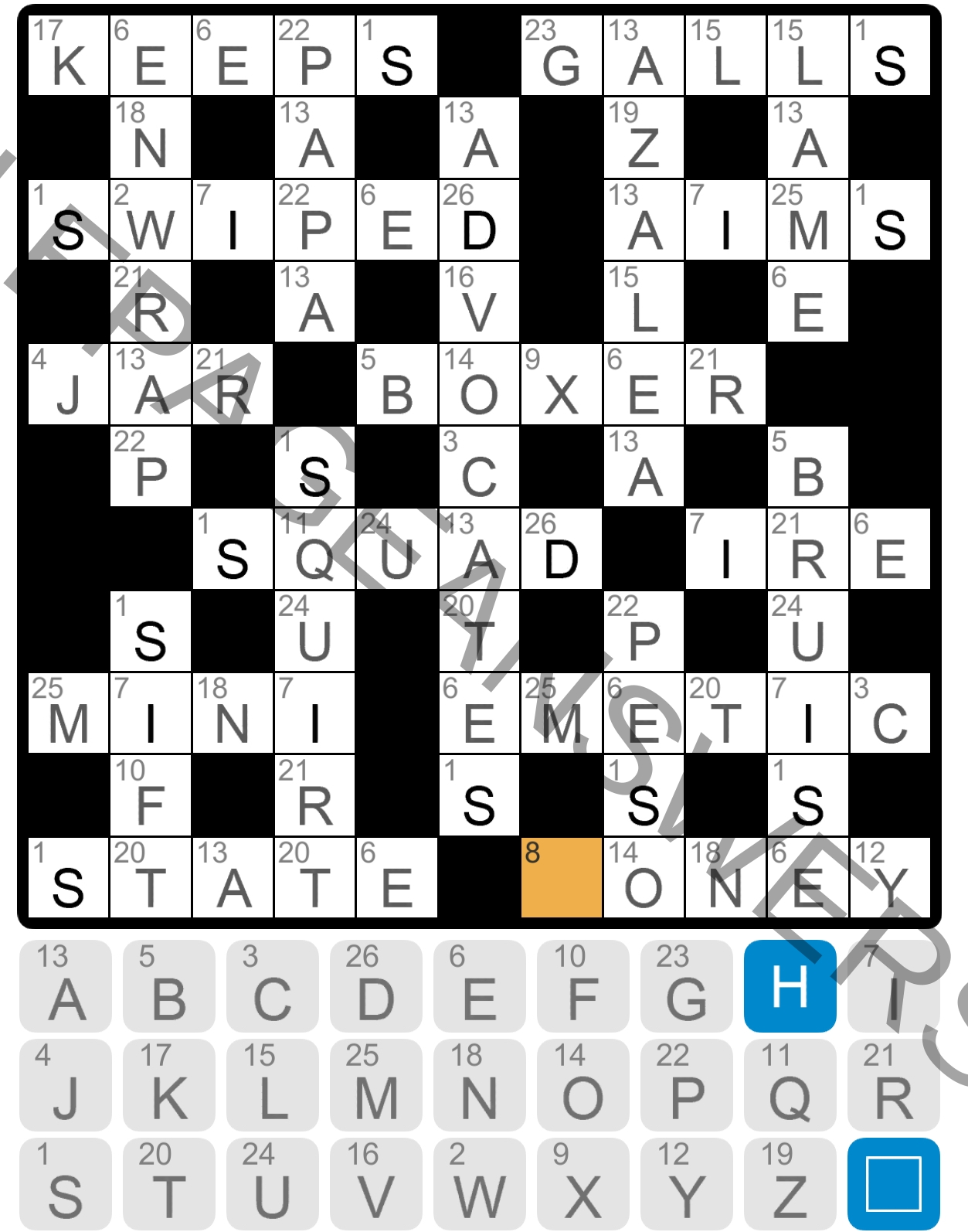Tap the E key numbered 6

click(480, 986)
